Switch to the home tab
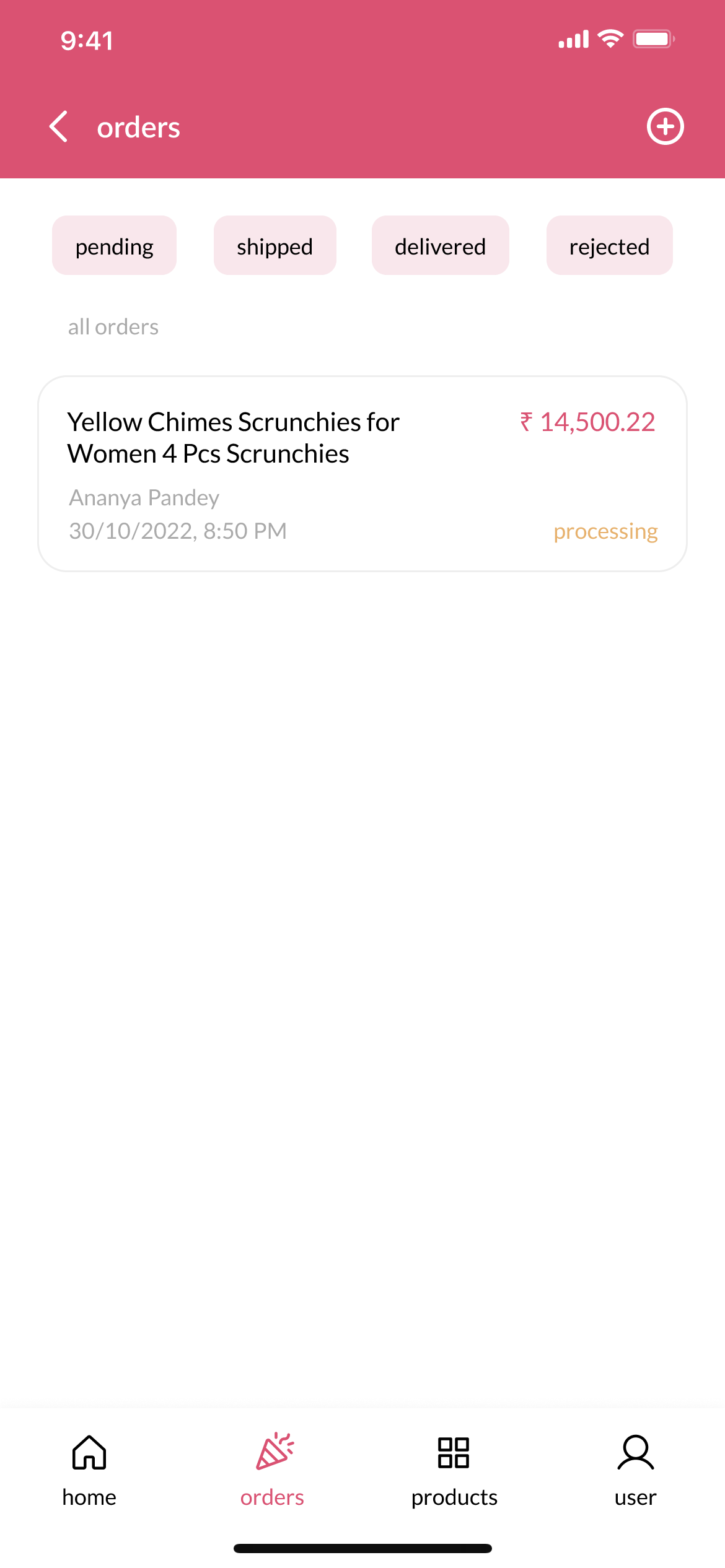The image size is (725, 1568). 89,1468
